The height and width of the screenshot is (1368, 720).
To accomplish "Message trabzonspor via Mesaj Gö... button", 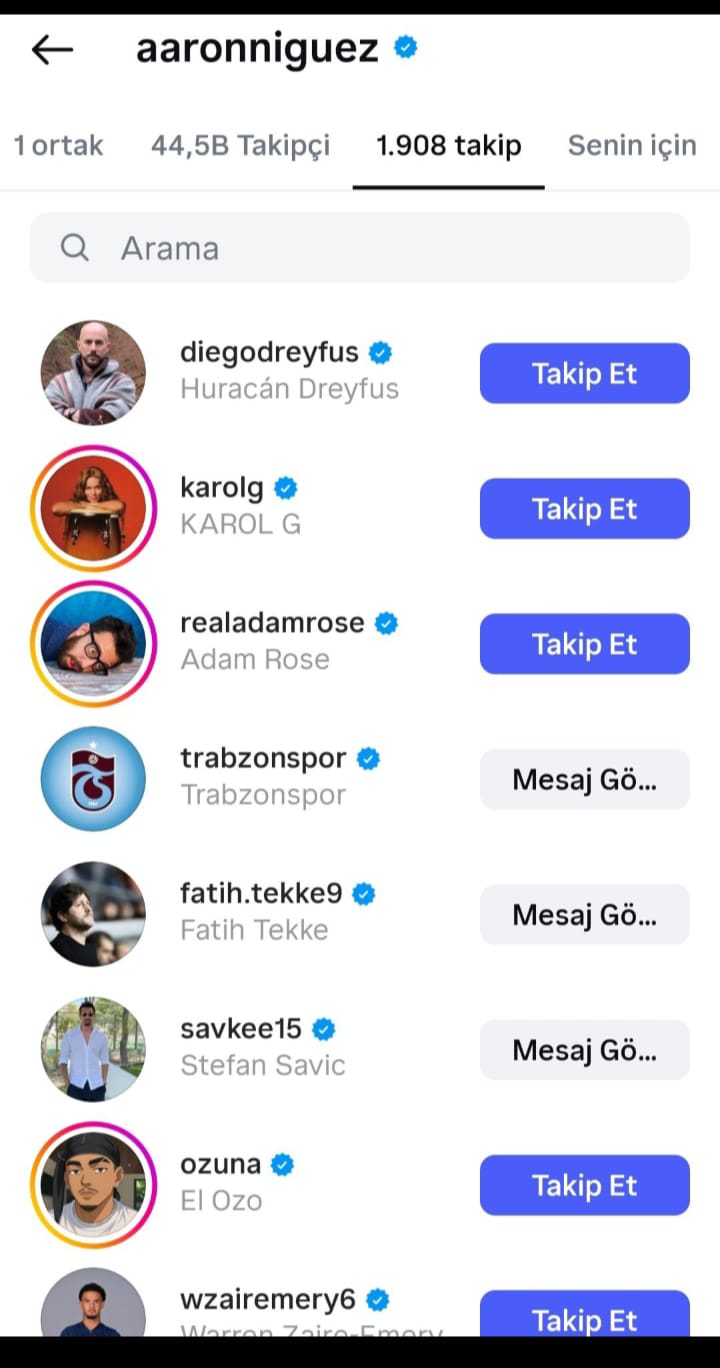I will (584, 779).
